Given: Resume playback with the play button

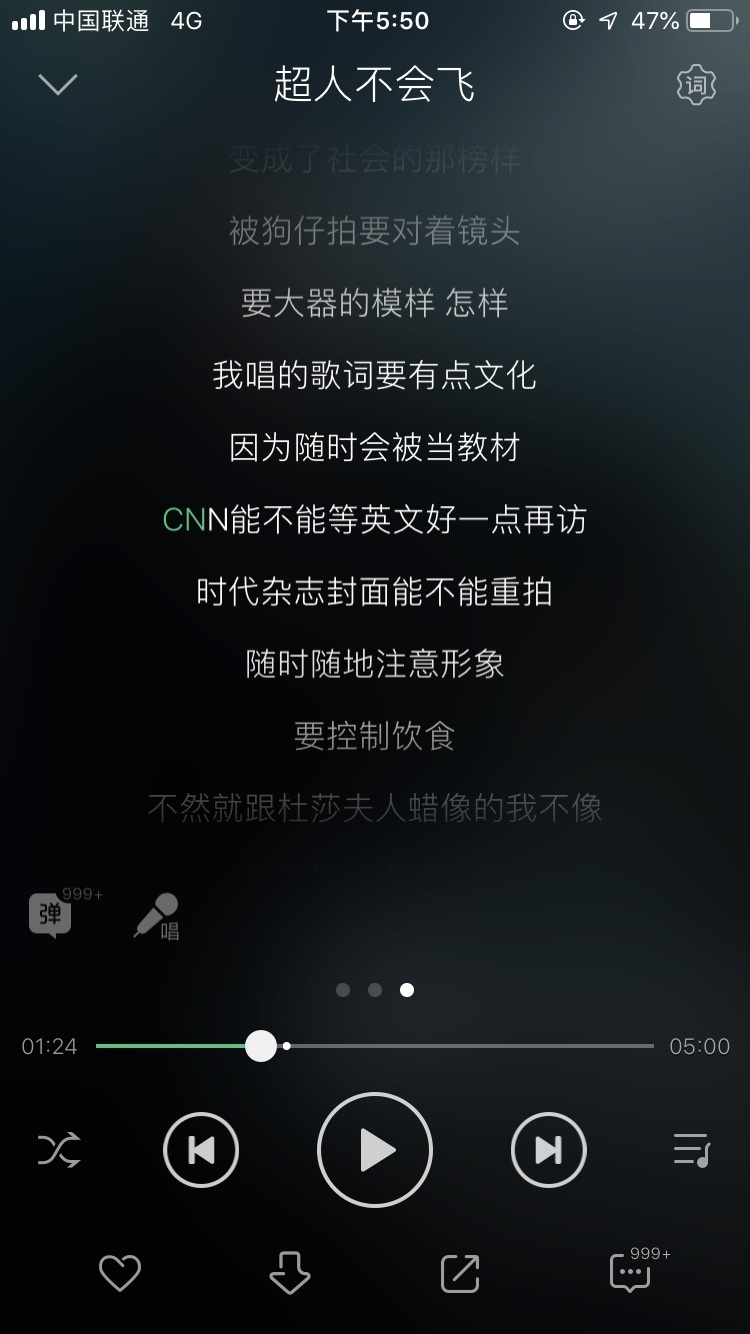Looking at the screenshot, I should coord(375,1149).
